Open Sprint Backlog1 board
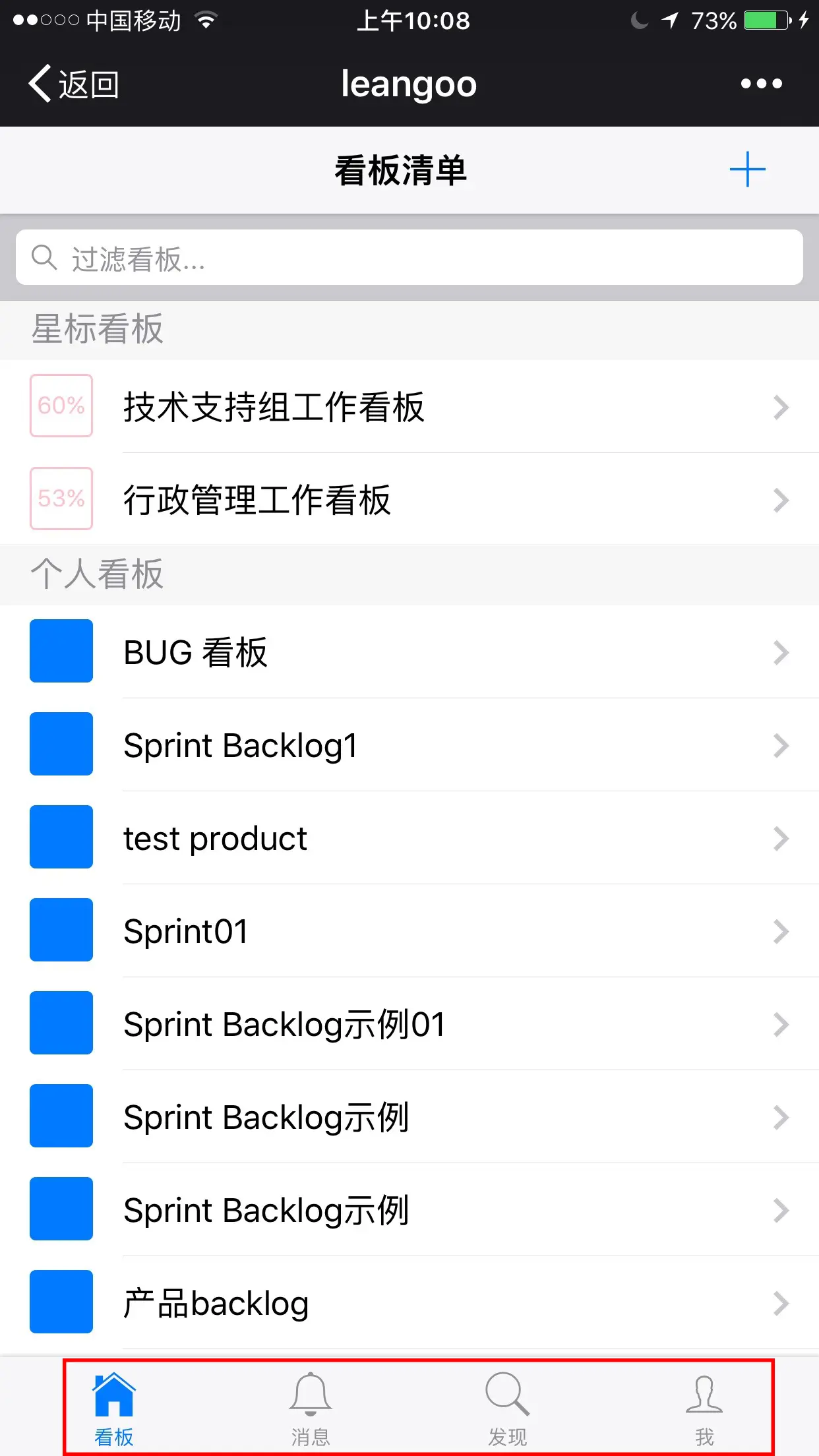 tap(409, 745)
